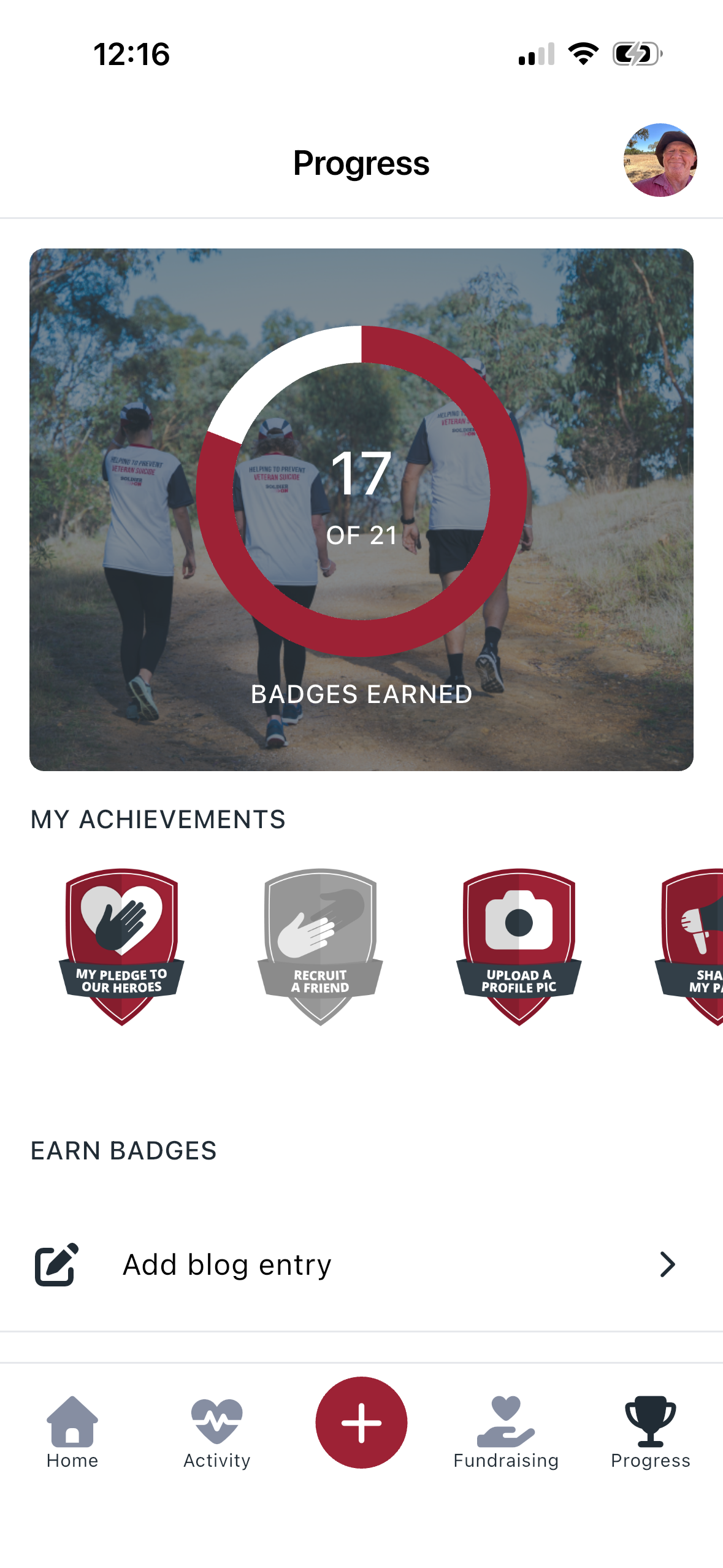View the Upload A Profile Pic badge
The height and width of the screenshot is (1568, 723).
(x=519, y=945)
